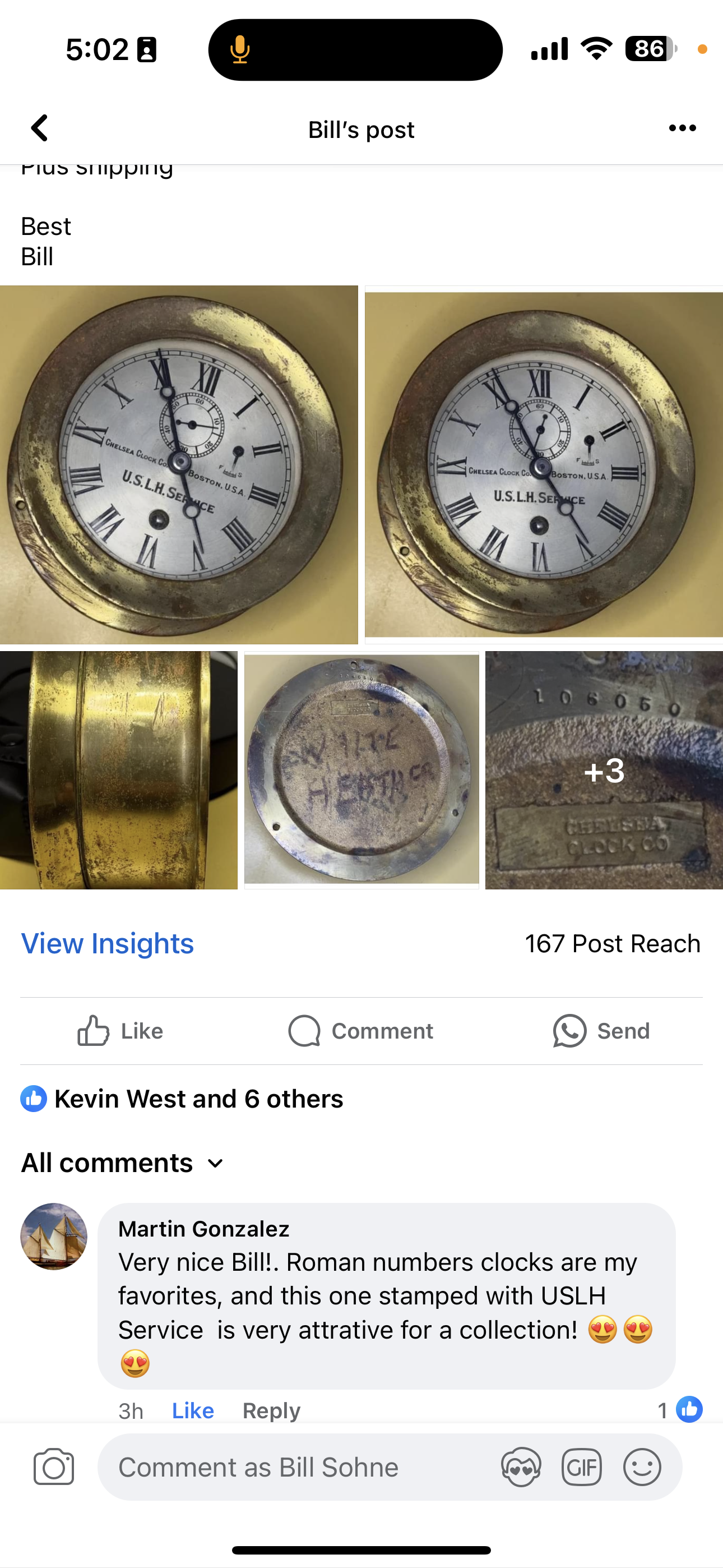This screenshot has height=1568, width=723.
Task: Open the second clock face photo
Action: (x=544, y=464)
